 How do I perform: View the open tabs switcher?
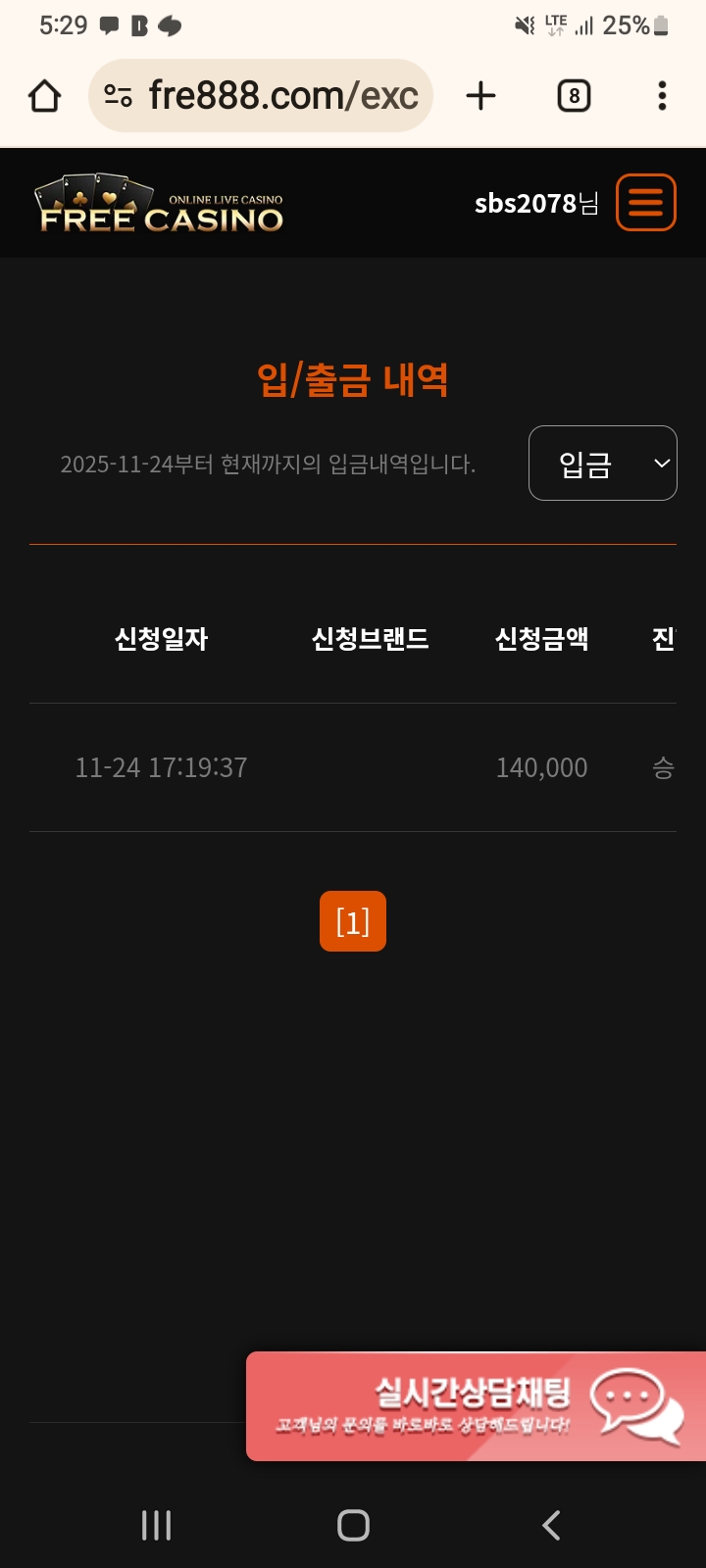(574, 96)
